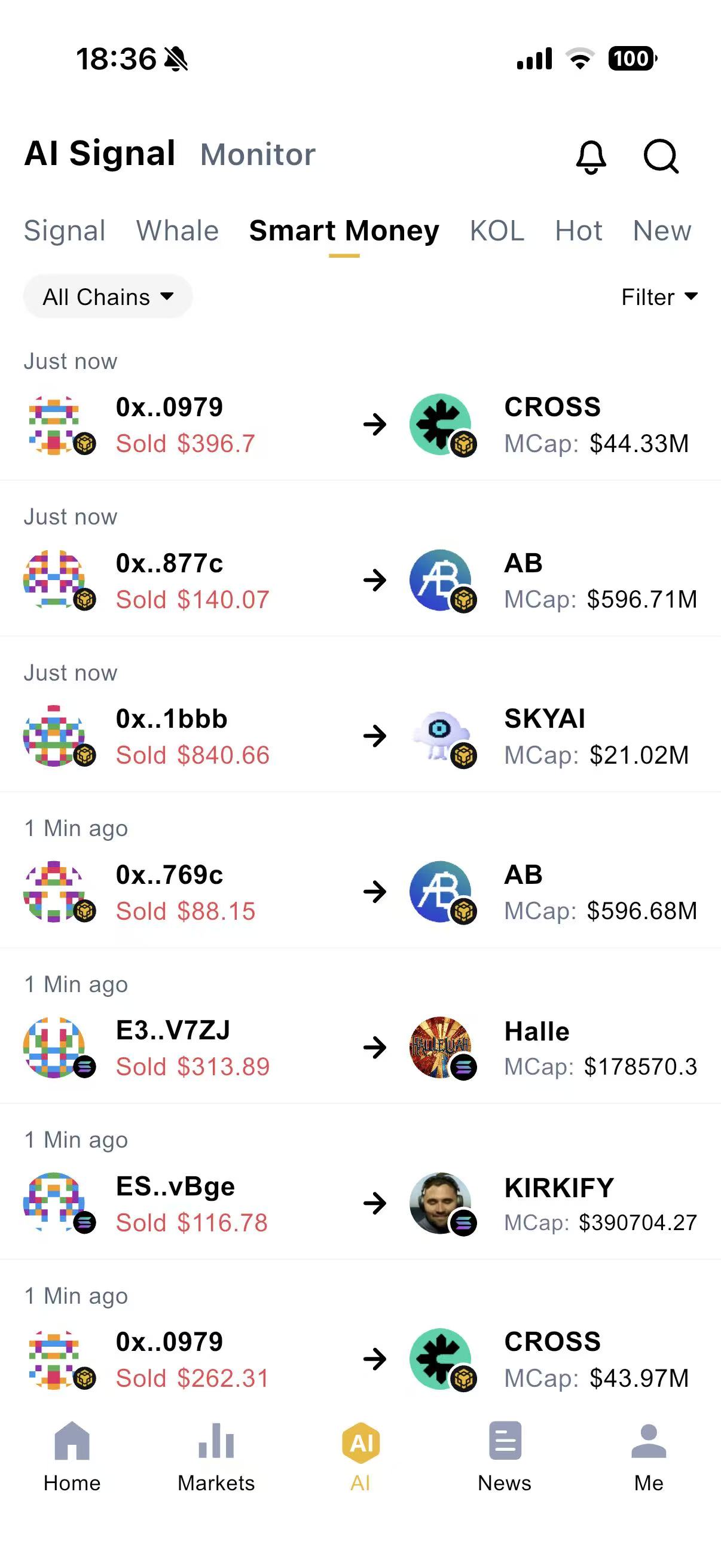Open the E3..V7ZJ Halle sale entry
Viewport: 721px width, 1568px height.
(360, 1048)
